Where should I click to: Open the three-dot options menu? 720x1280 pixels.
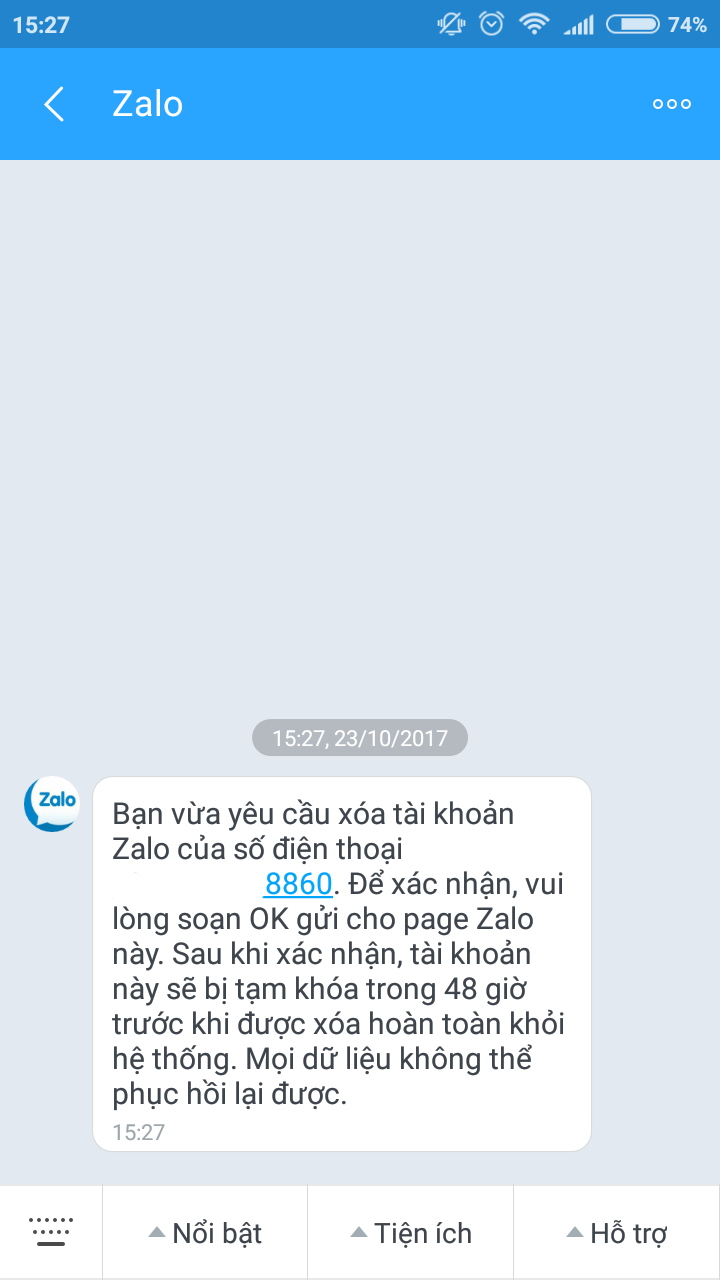[671, 104]
